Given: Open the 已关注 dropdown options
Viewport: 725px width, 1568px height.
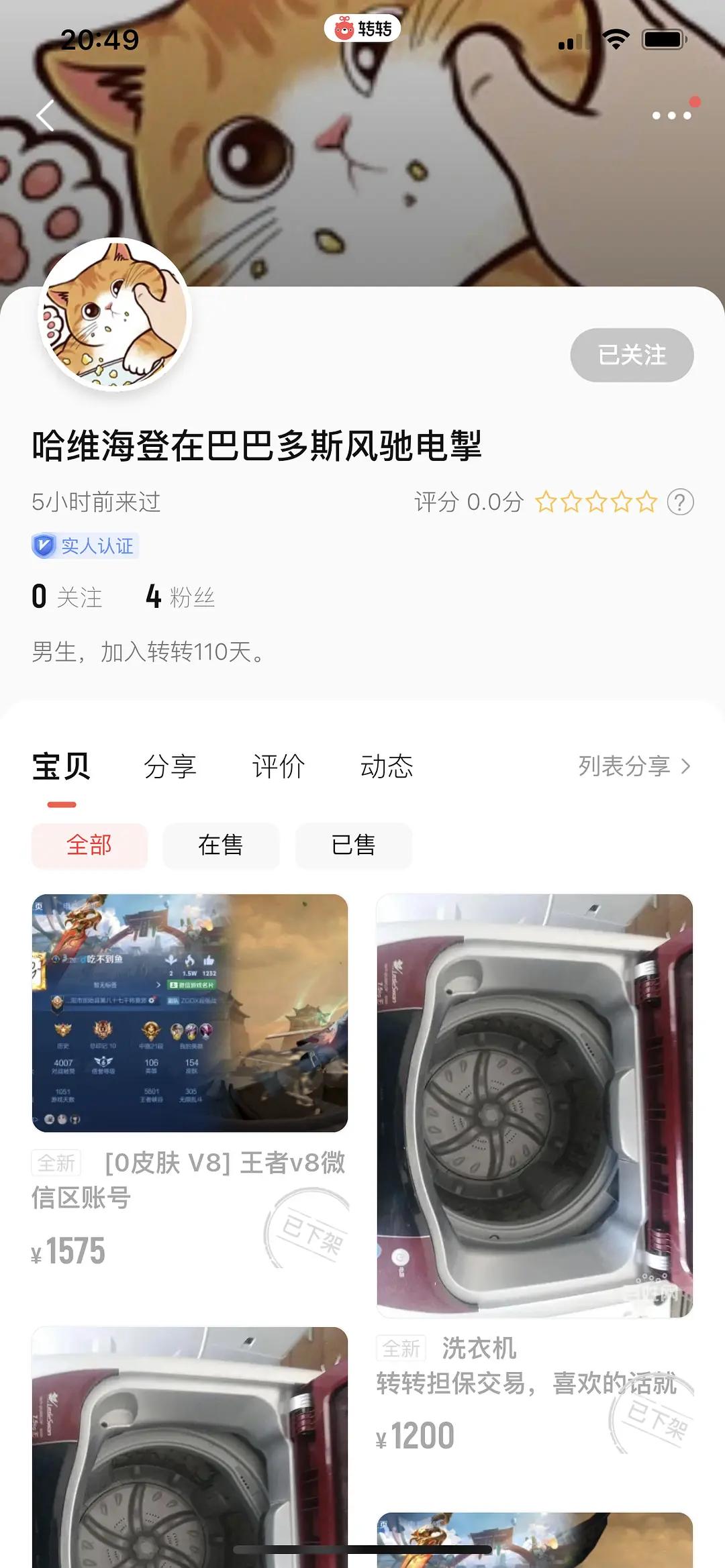Looking at the screenshot, I should click(630, 355).
